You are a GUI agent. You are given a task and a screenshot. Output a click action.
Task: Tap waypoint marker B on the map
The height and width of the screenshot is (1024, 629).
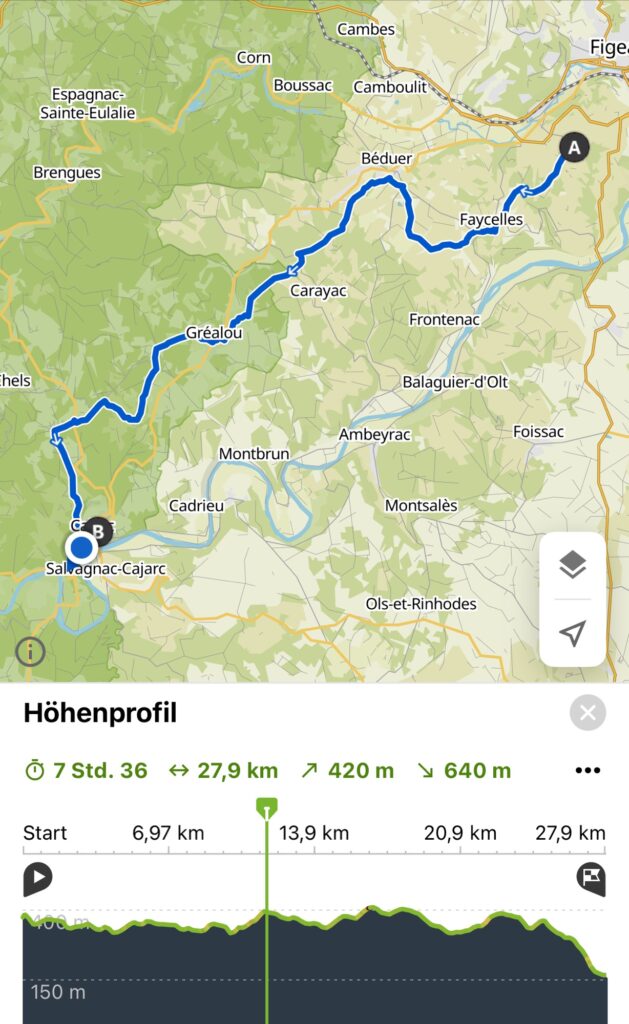coord(99,532)
